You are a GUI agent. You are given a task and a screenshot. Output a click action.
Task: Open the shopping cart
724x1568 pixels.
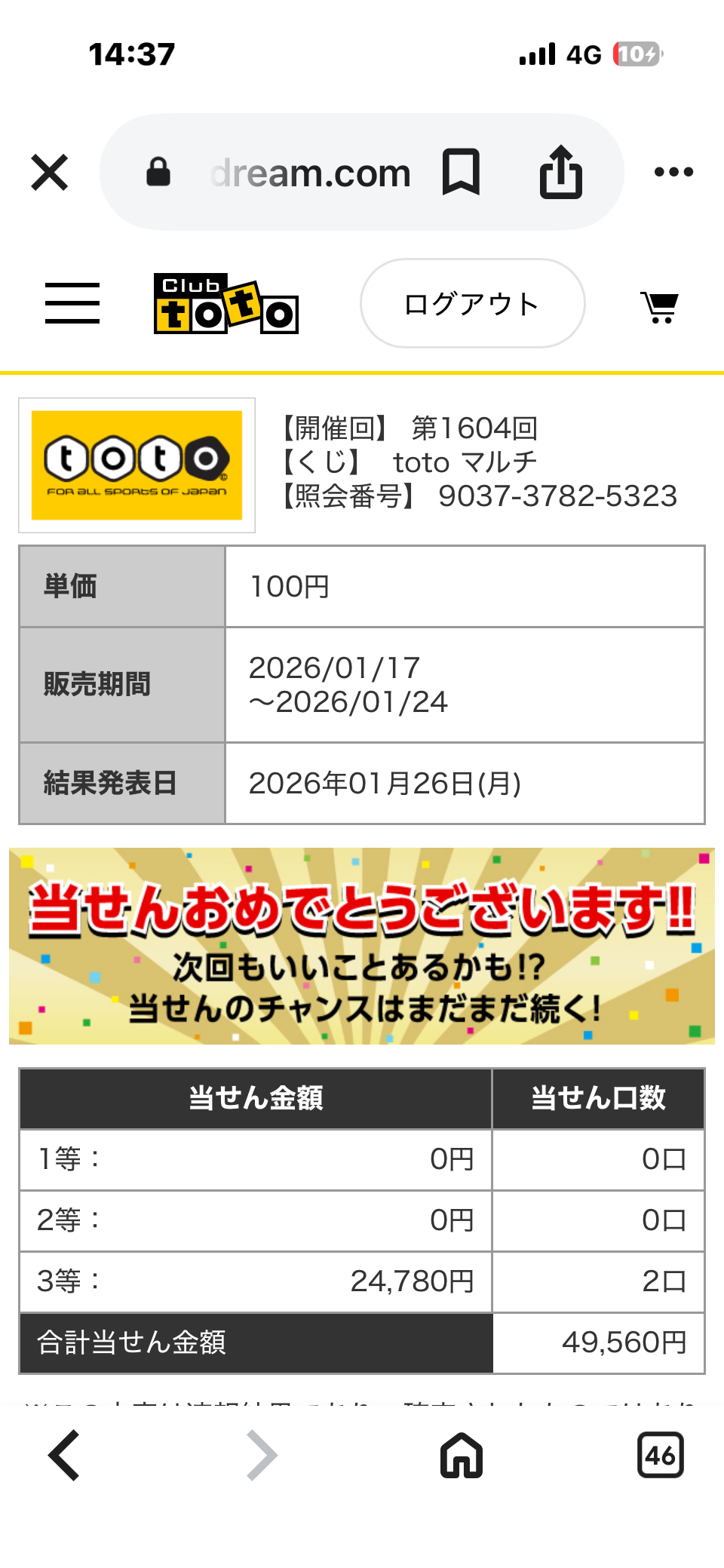click(x=659, y=306)
